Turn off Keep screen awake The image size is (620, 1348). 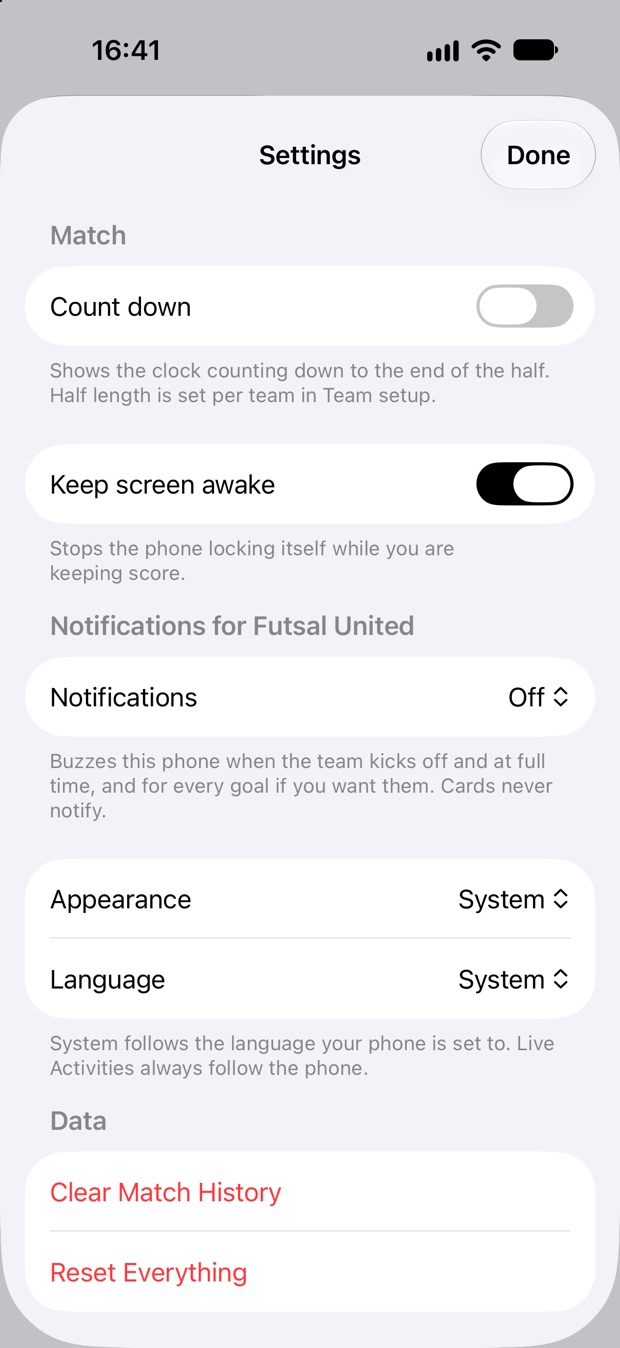pos(525,484)
